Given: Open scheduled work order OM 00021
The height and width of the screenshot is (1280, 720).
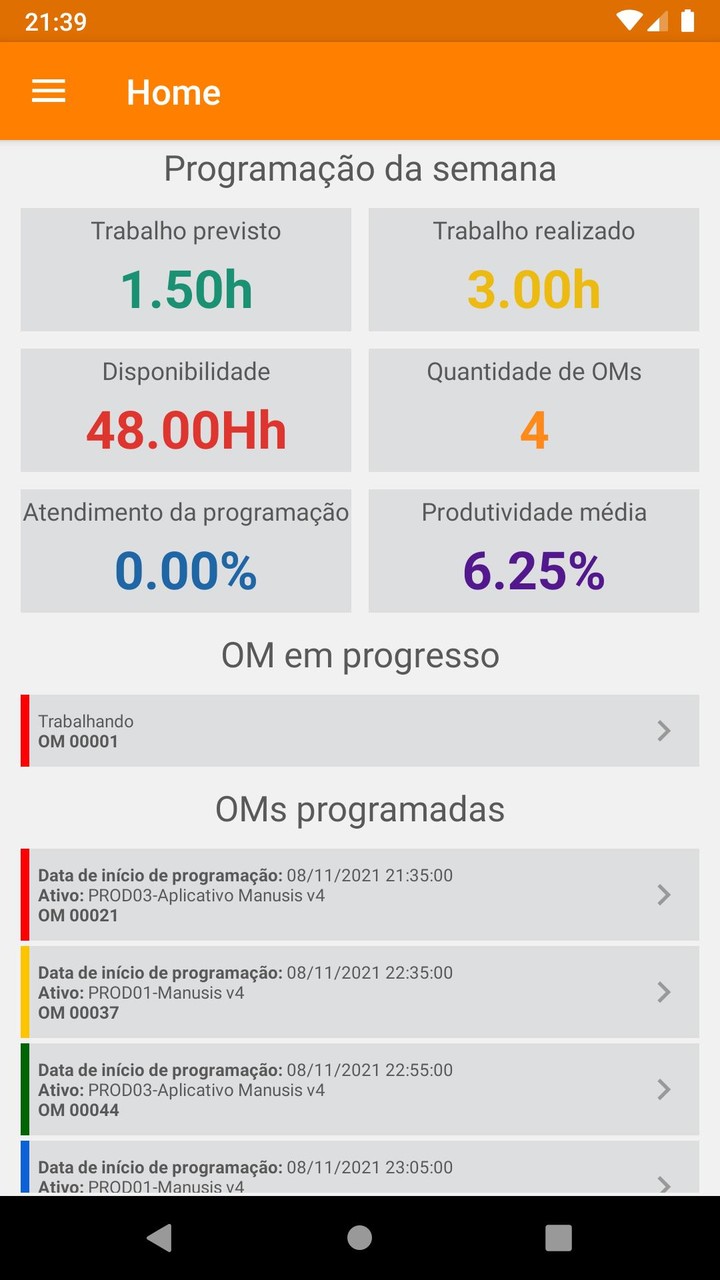Looking at the screenshot, I should click(360, 895).
